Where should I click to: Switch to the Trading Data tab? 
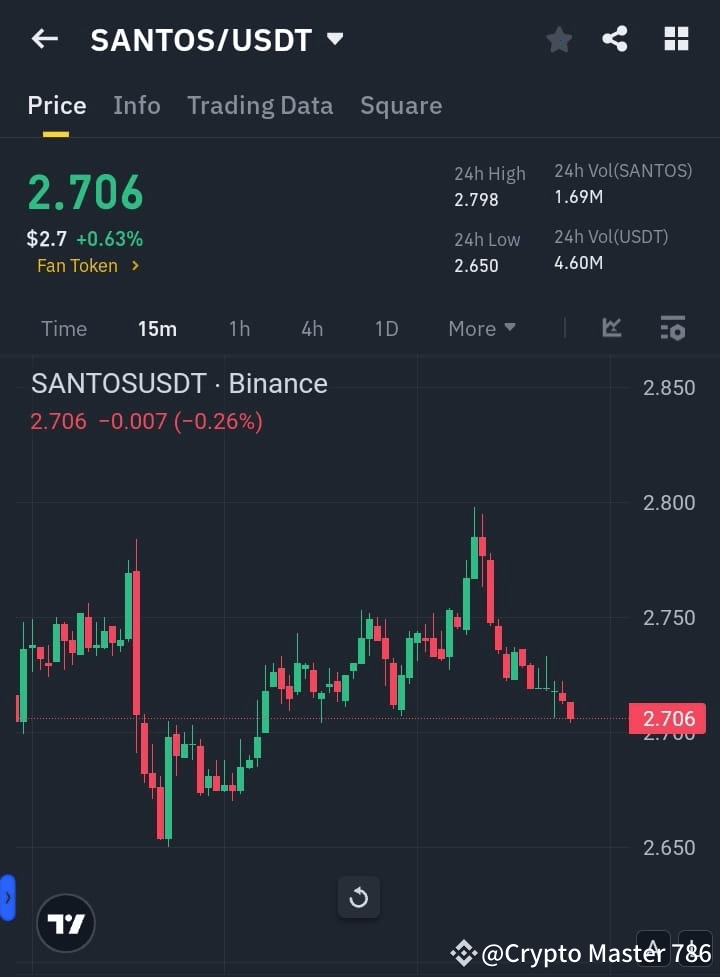(x=260, y=105)
